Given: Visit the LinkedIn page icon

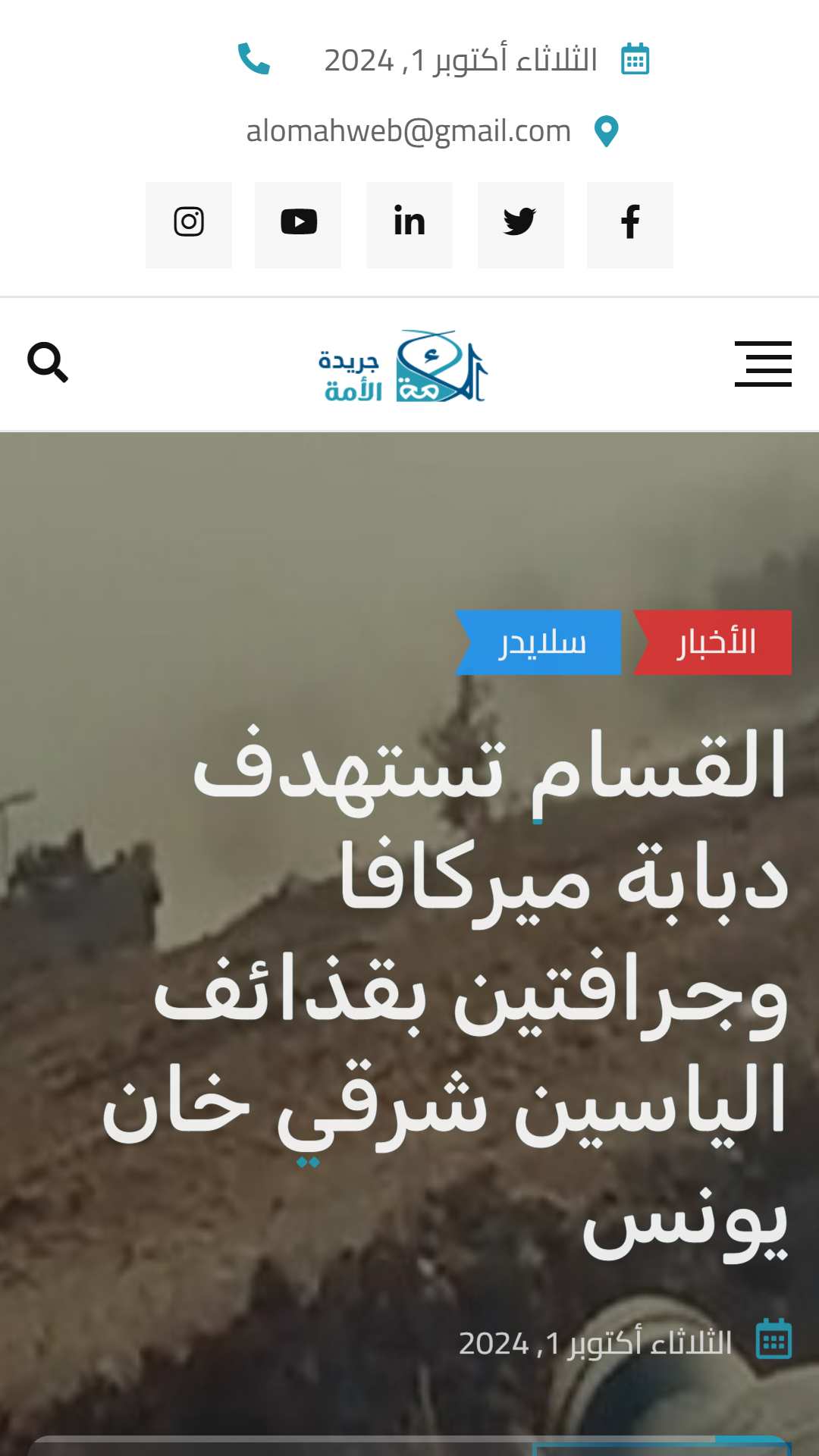Looking at the screenshot, I should pyautogui.click(x=409, y=224).
